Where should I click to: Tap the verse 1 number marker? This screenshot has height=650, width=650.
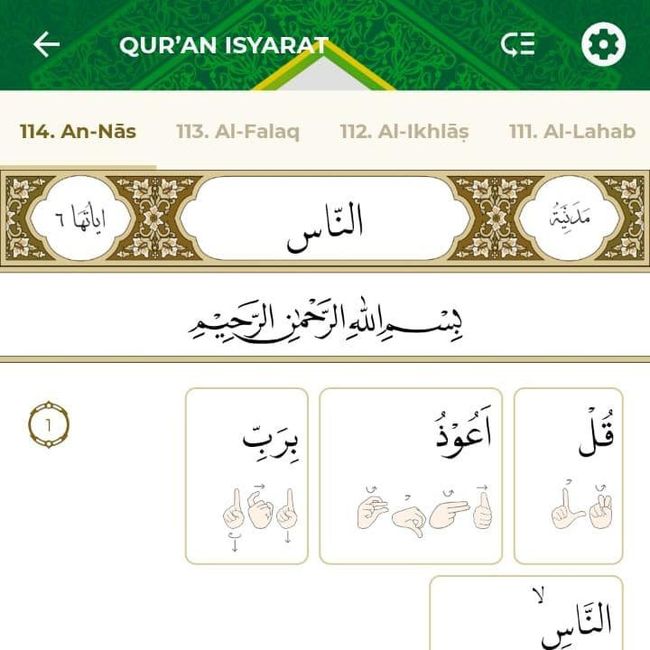click(x=48, y=425)
